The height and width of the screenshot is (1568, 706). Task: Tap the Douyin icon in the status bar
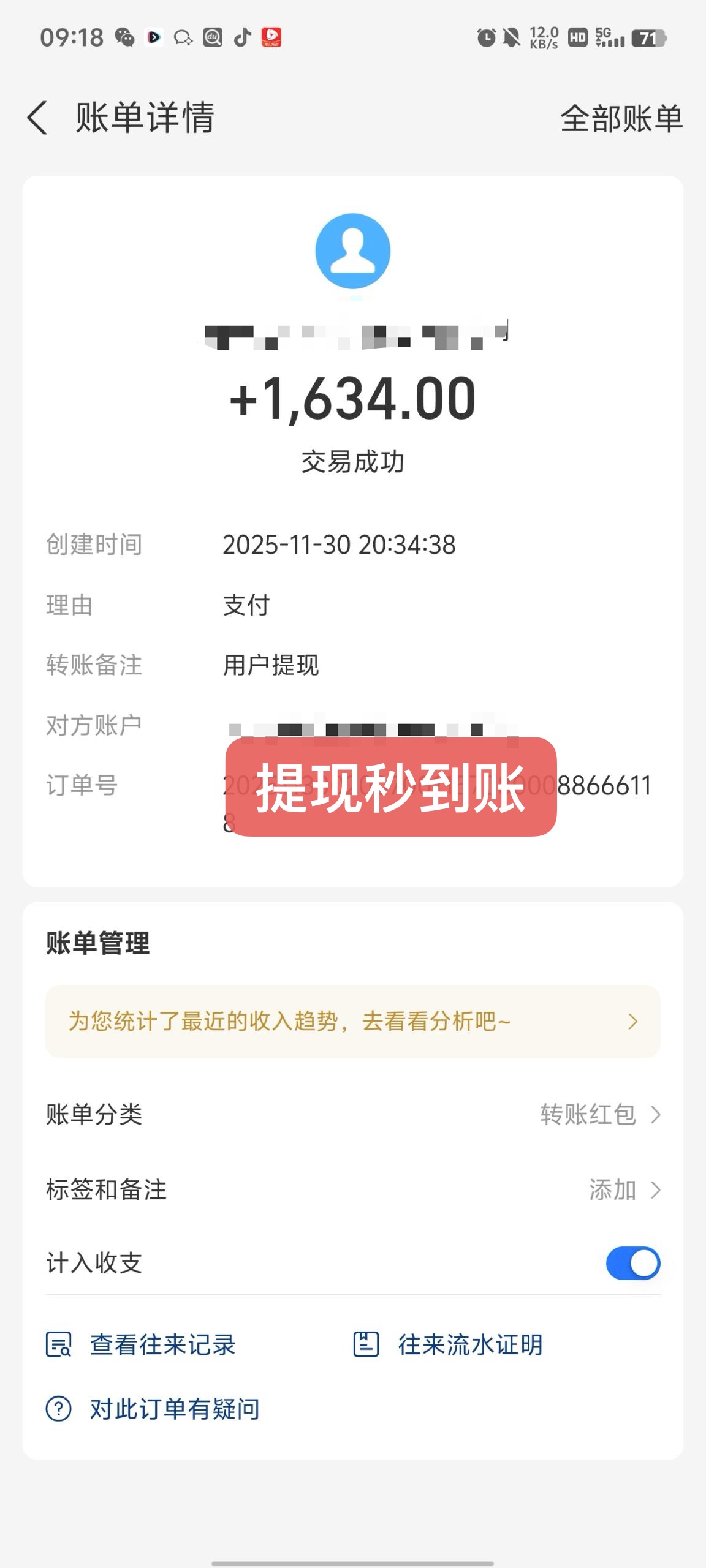pos(241,39)
